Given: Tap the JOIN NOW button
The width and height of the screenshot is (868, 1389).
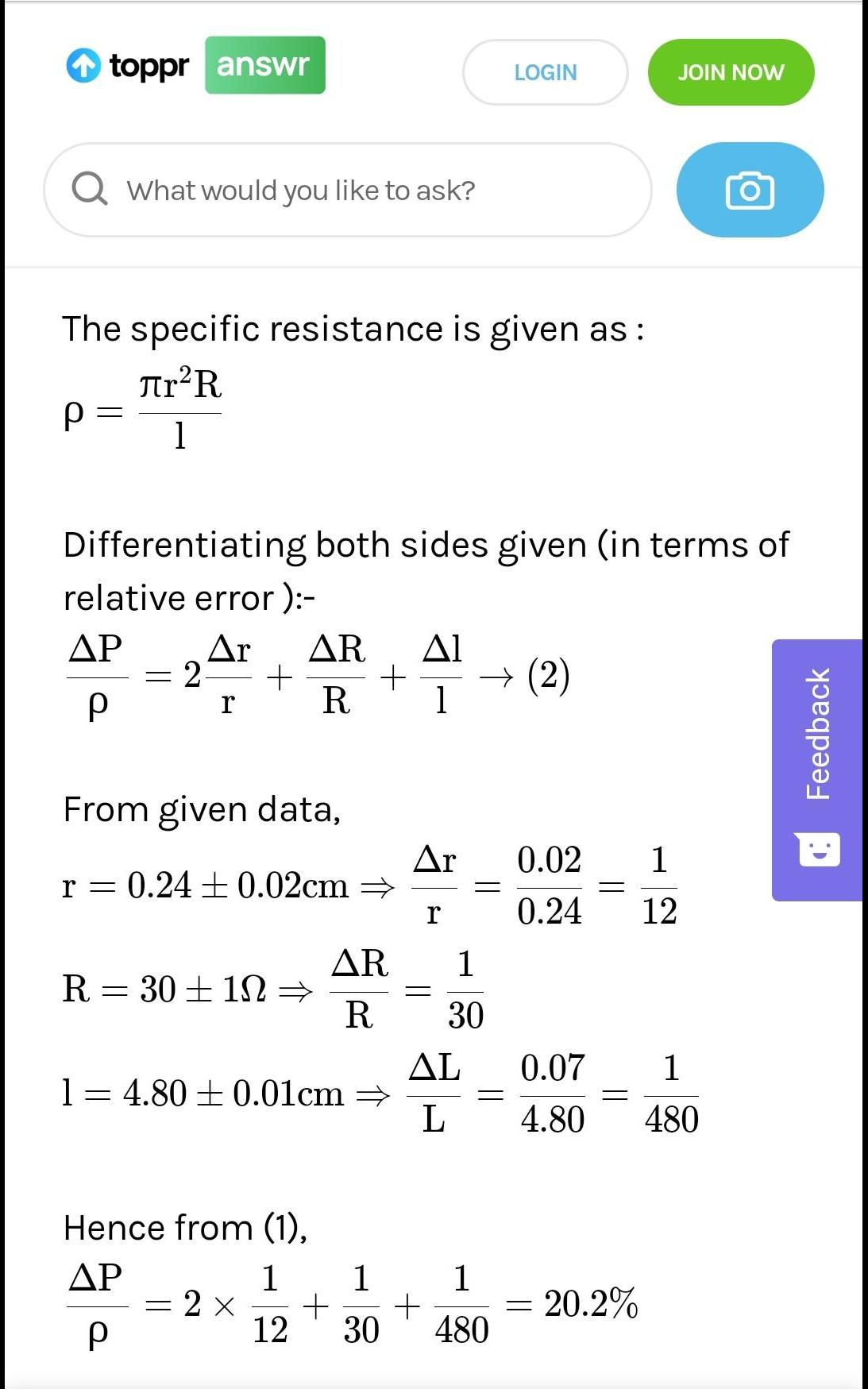Looking at the screenshot, I should (x=731, y=72).
